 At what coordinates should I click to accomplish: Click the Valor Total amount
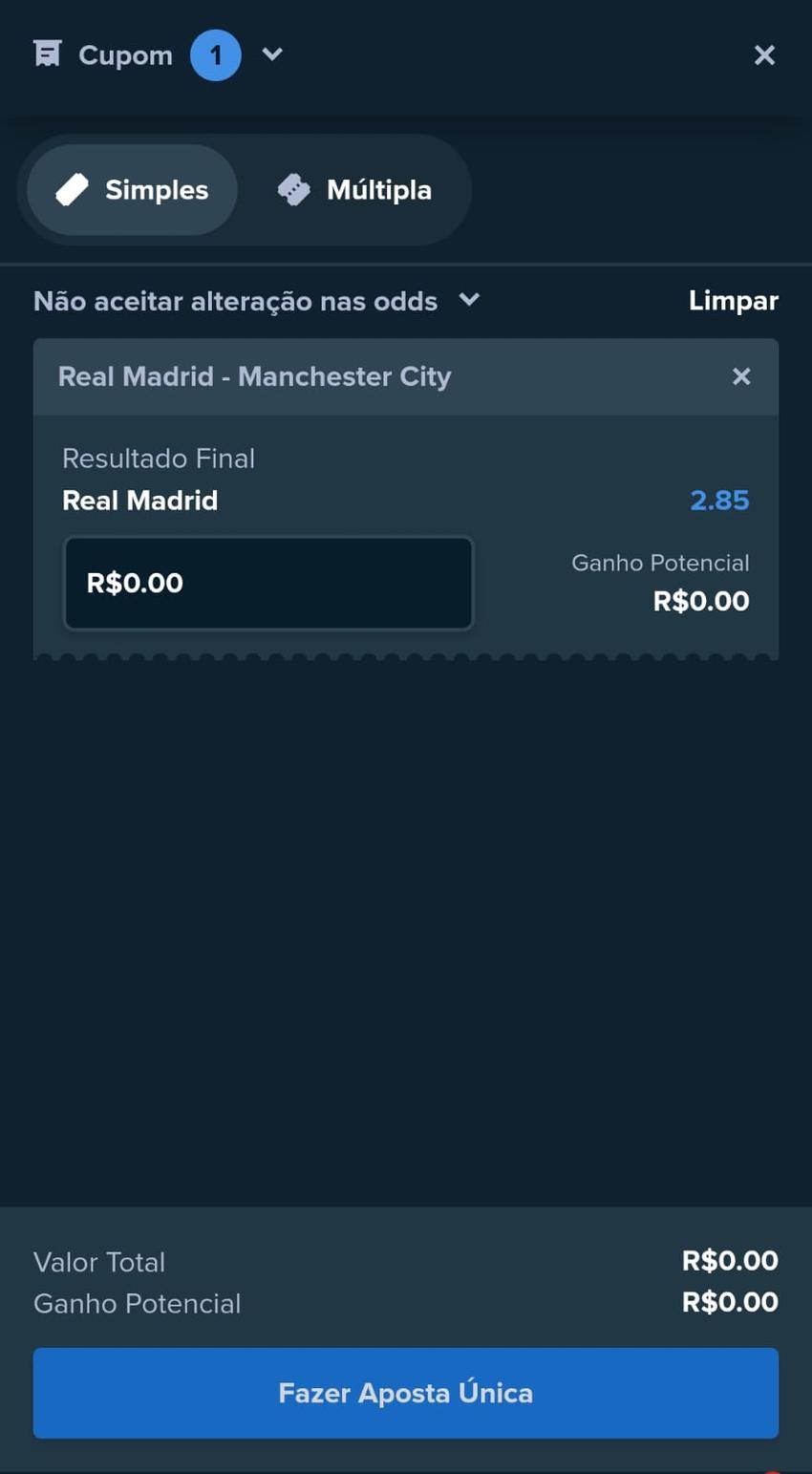click(729, 1261)
